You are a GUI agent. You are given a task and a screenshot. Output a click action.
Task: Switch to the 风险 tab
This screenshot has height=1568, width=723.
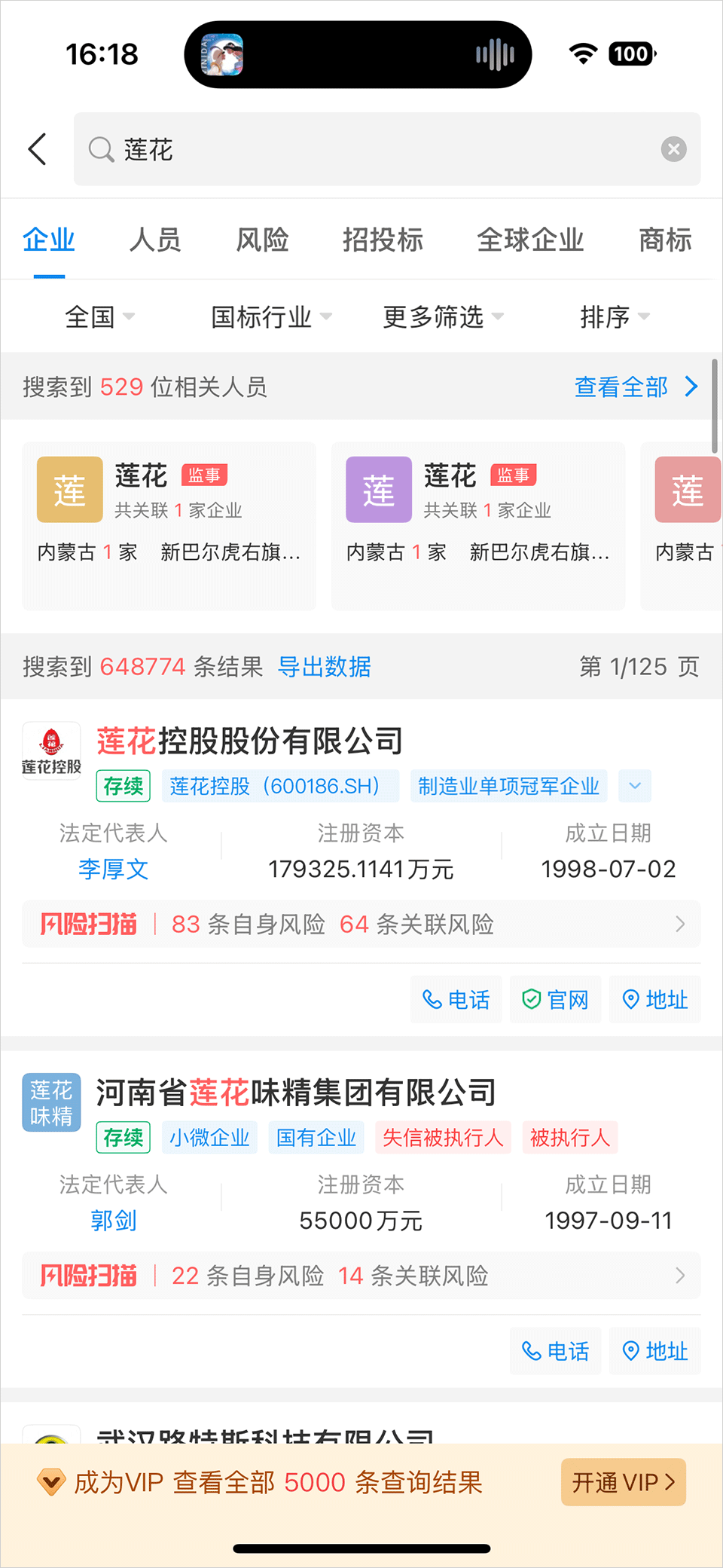[262, 240]
